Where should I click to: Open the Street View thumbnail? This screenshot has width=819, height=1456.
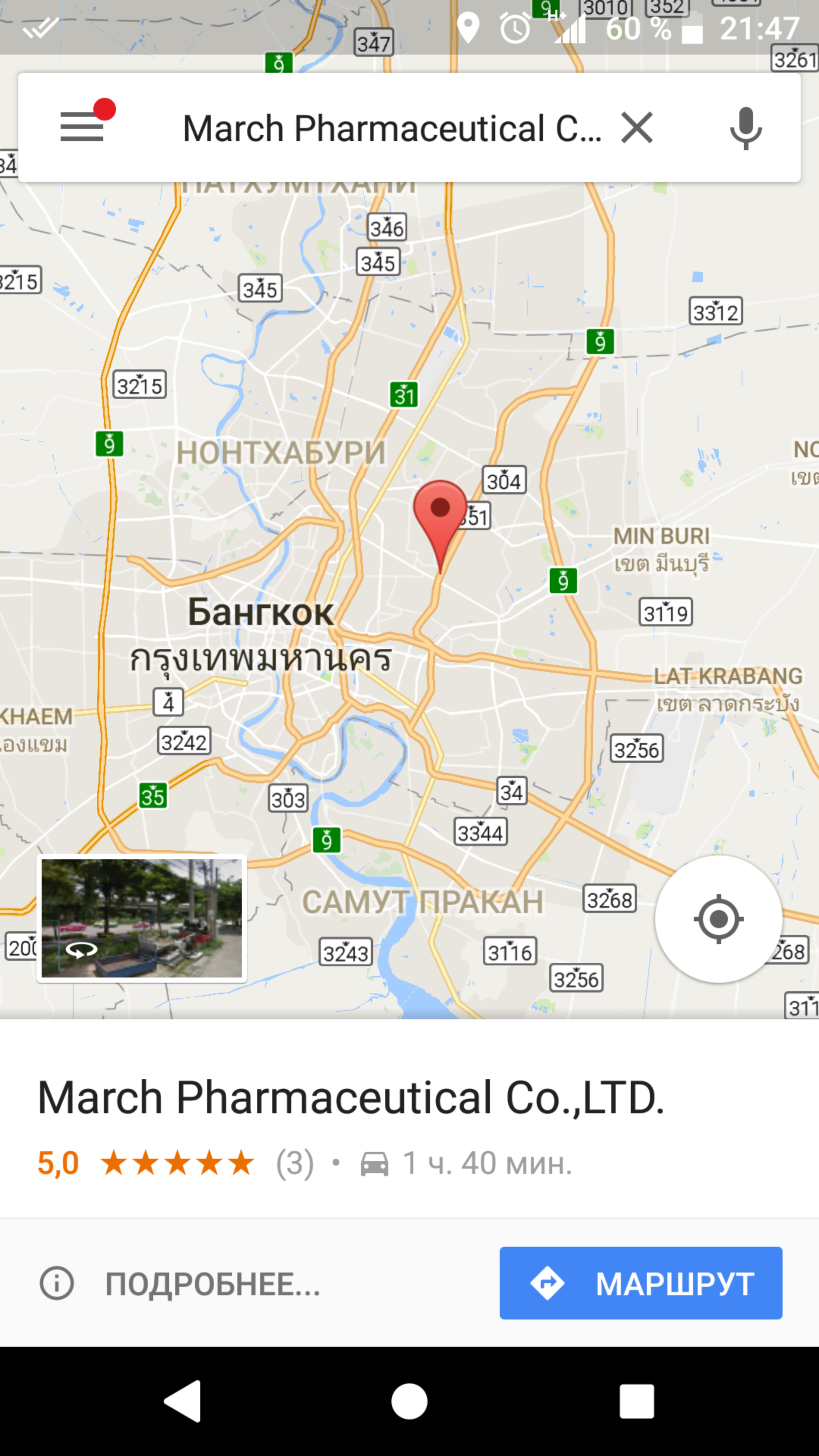[141, 918]
